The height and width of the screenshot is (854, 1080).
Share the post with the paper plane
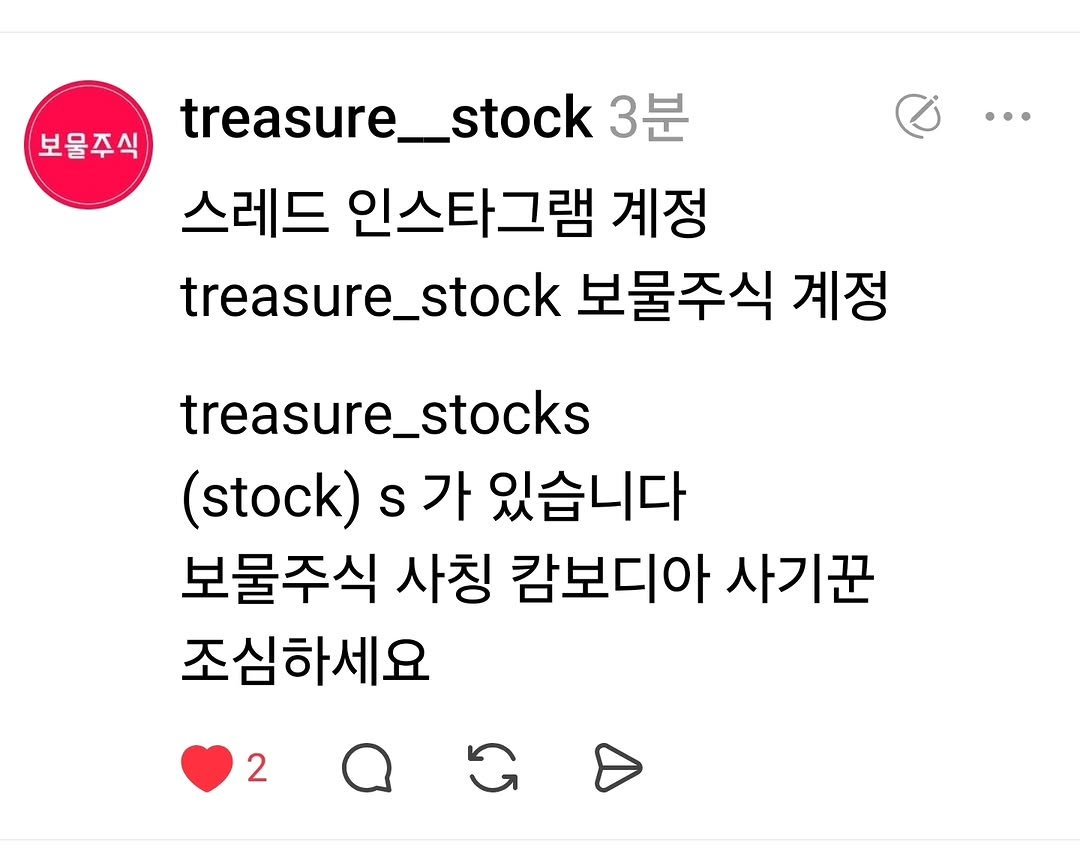(x=617, y=769)
